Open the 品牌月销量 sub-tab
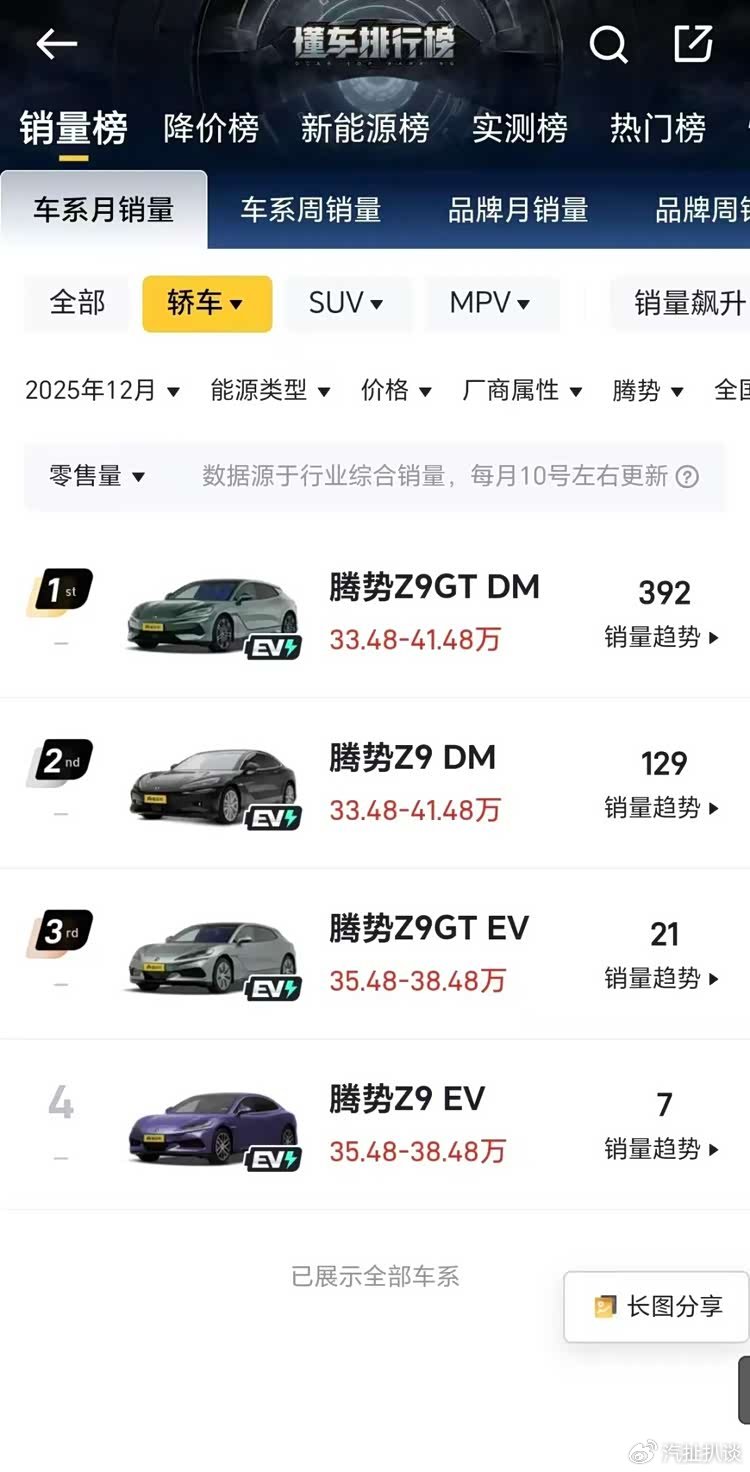Screen dimensions: 750x1472 pyautogui.click(x=518, y=210)
